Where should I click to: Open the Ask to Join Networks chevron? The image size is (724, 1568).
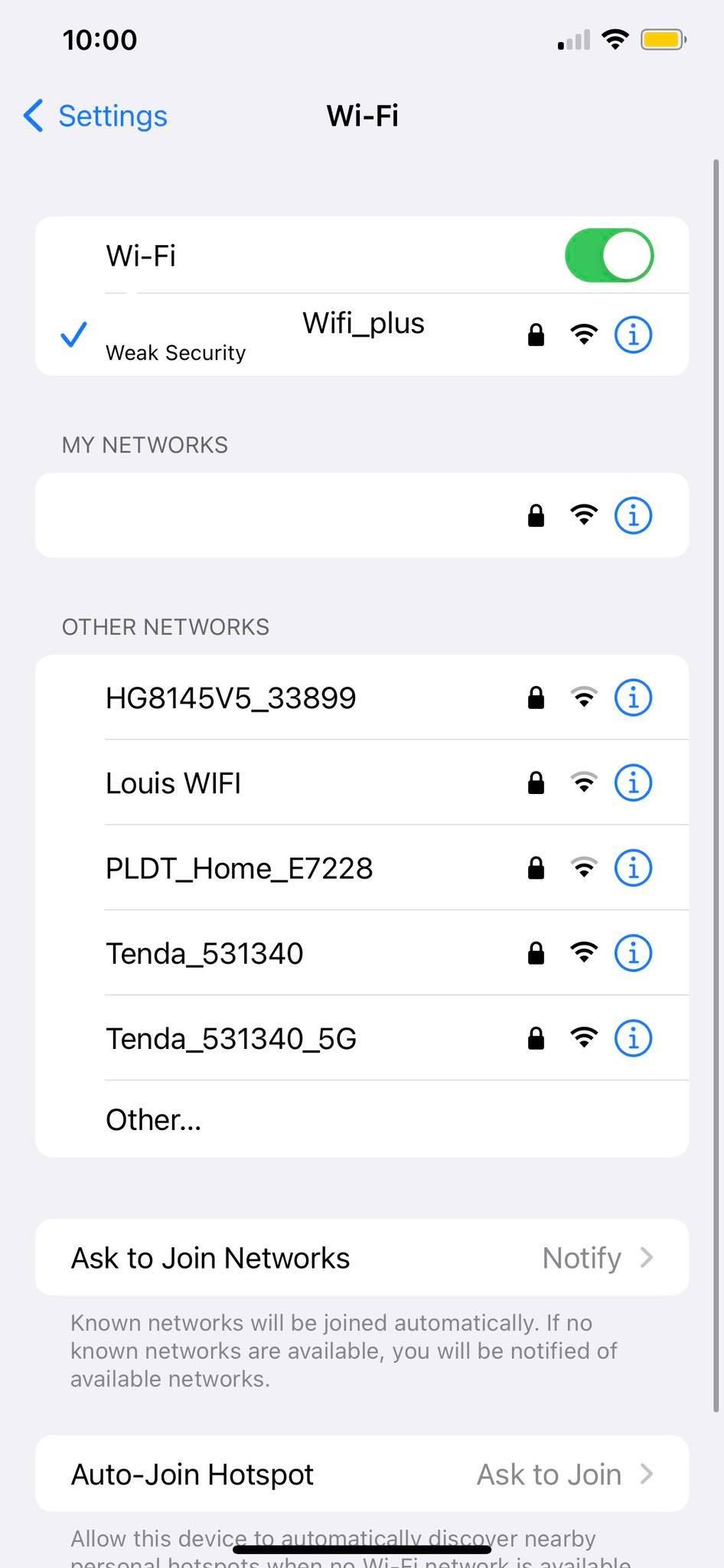coord(647,1256)
